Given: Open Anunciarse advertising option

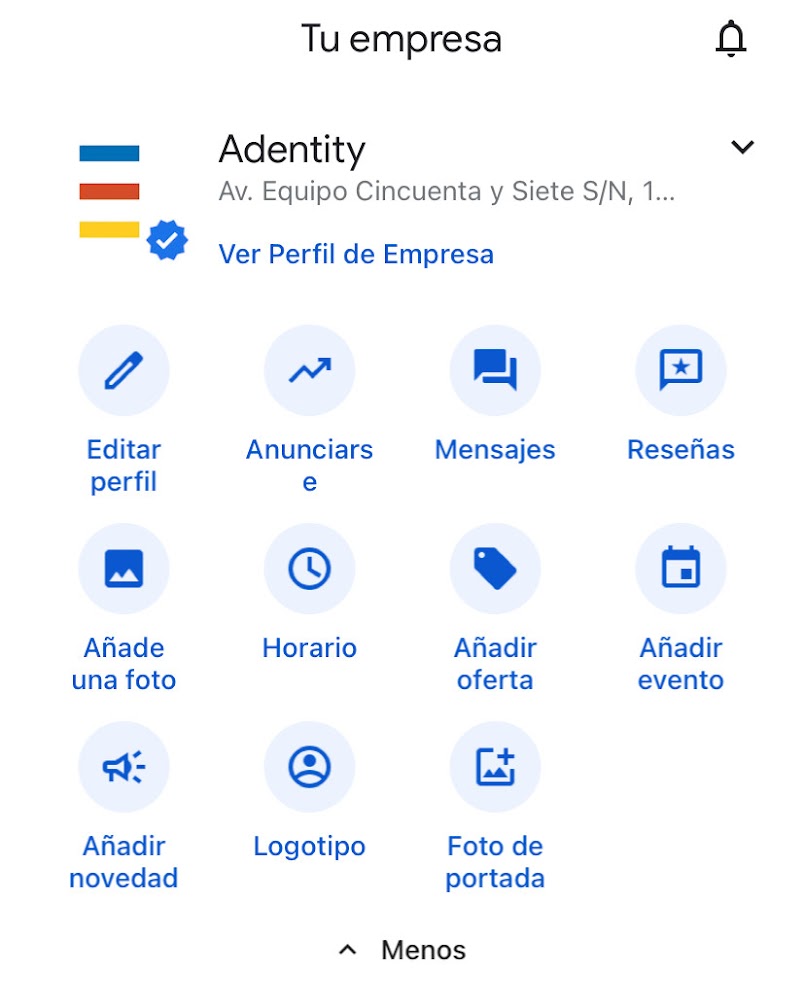Looking at the screenshot, I should (x=309, y=371).
